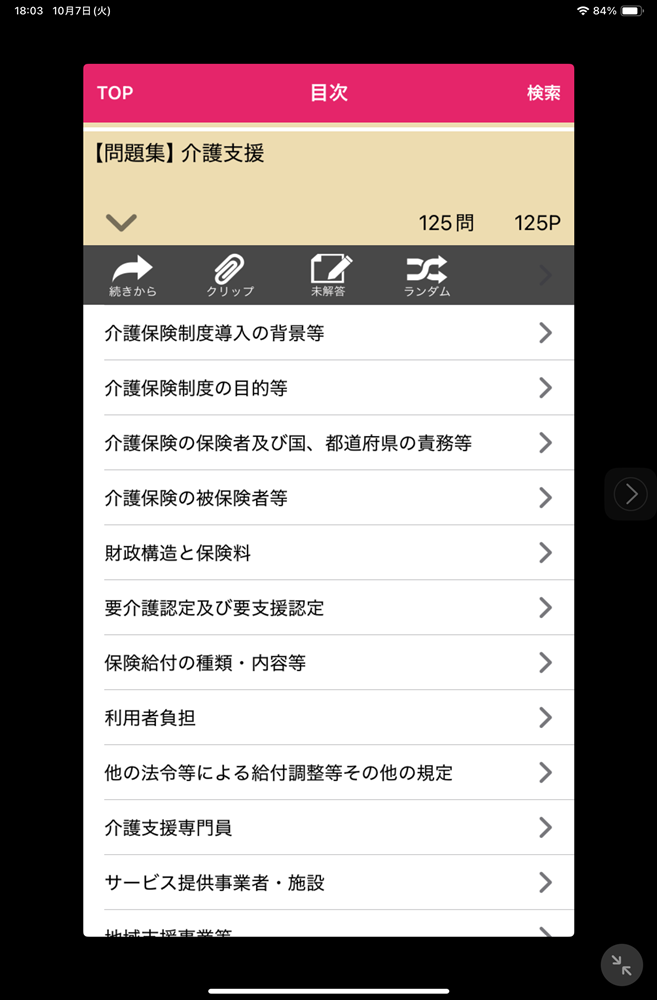Screen dimensions: 657x1000
Task: Start ランダム random questions
Action: click(x=427, y=275)
